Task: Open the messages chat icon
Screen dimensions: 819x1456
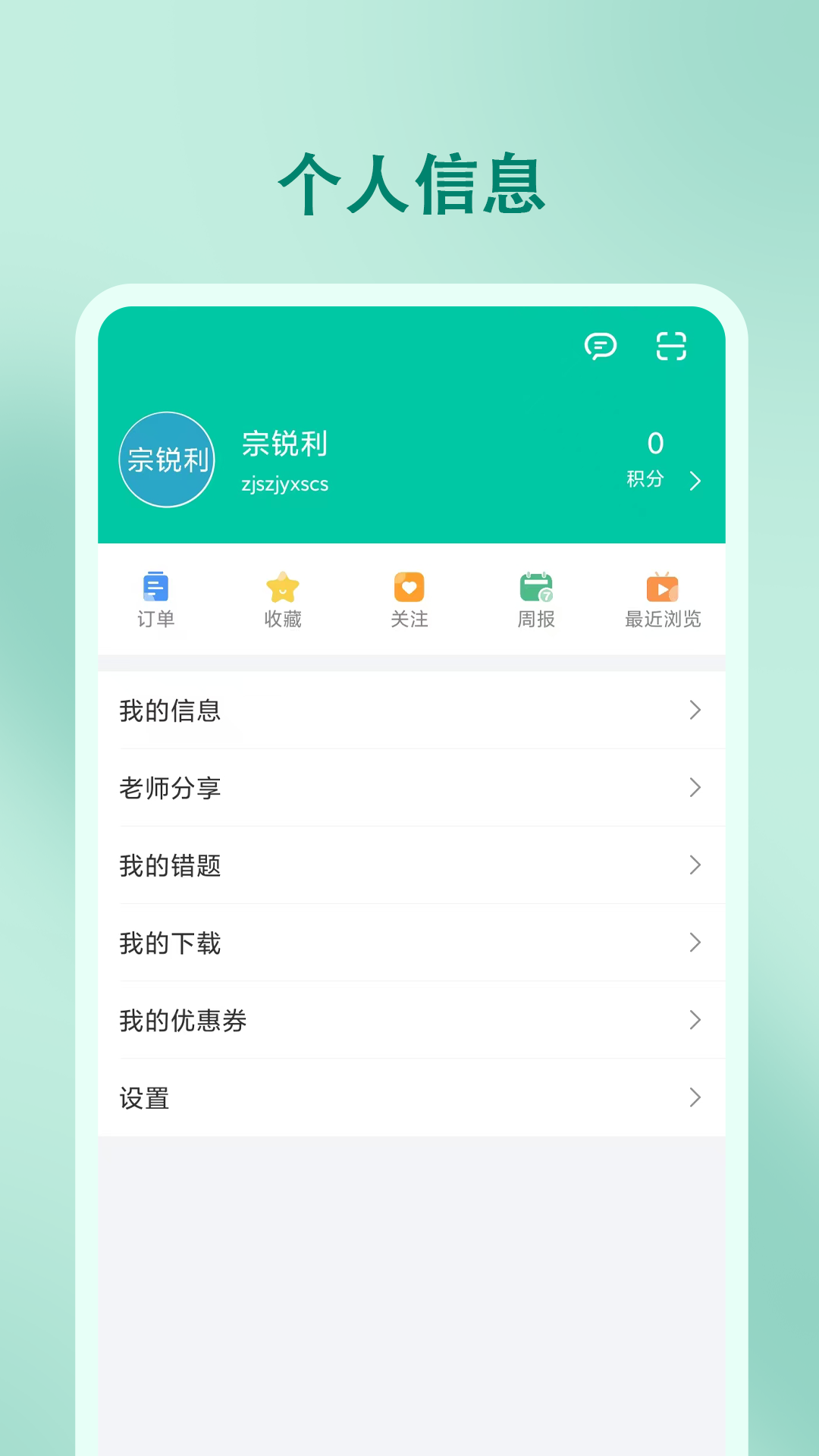Action: pos(603,347)
